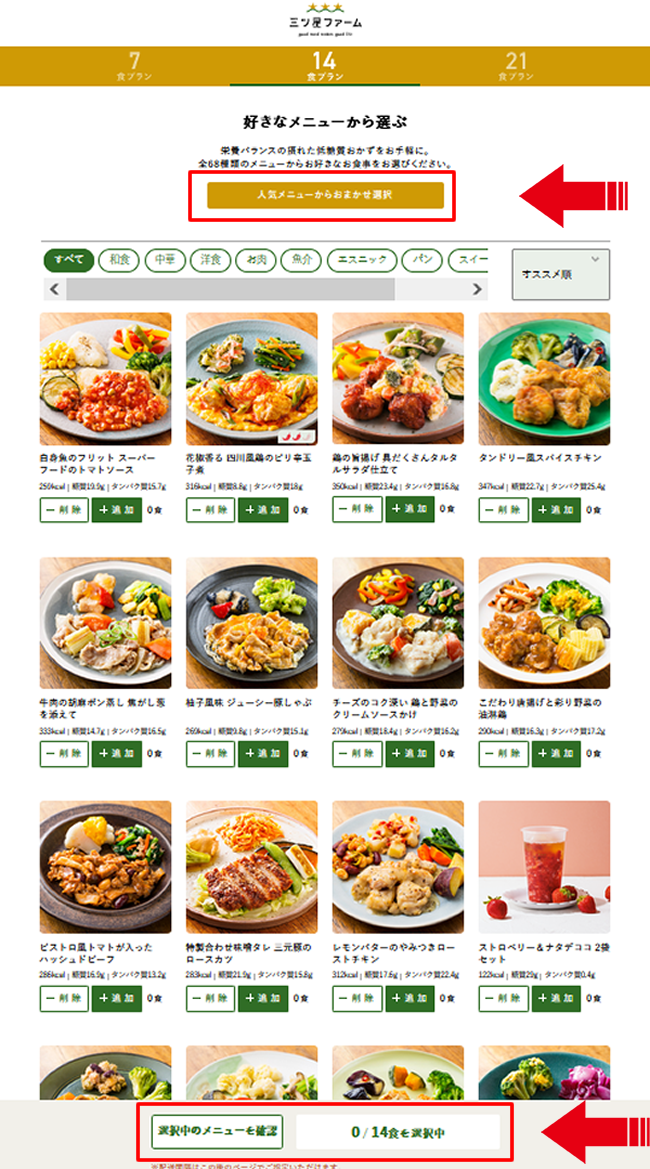
Task: Add こだわり唐揚げと彩り野菜の油淋鶏 meal
Action: 555,753
